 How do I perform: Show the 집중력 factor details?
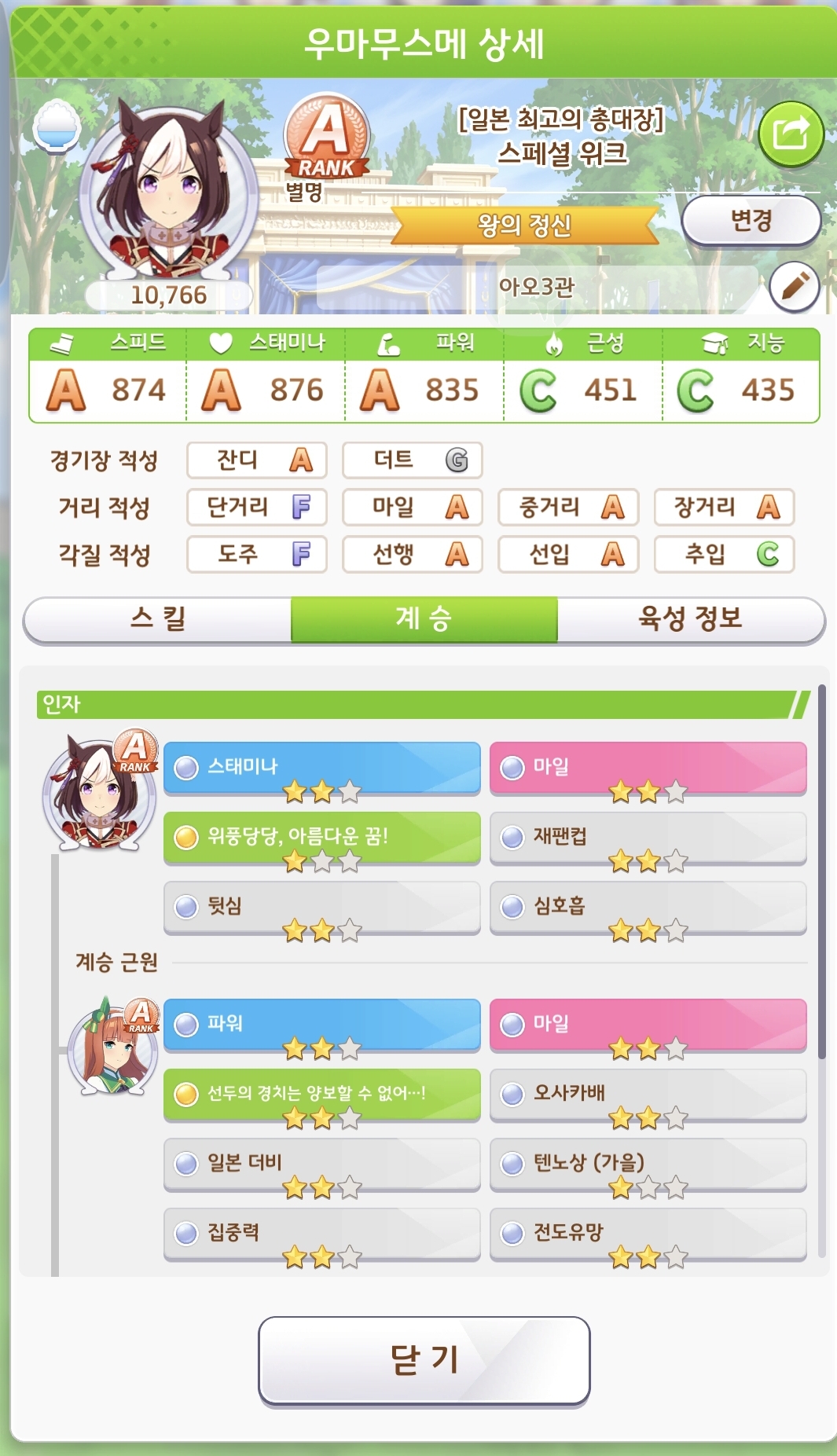point(321,1234)
